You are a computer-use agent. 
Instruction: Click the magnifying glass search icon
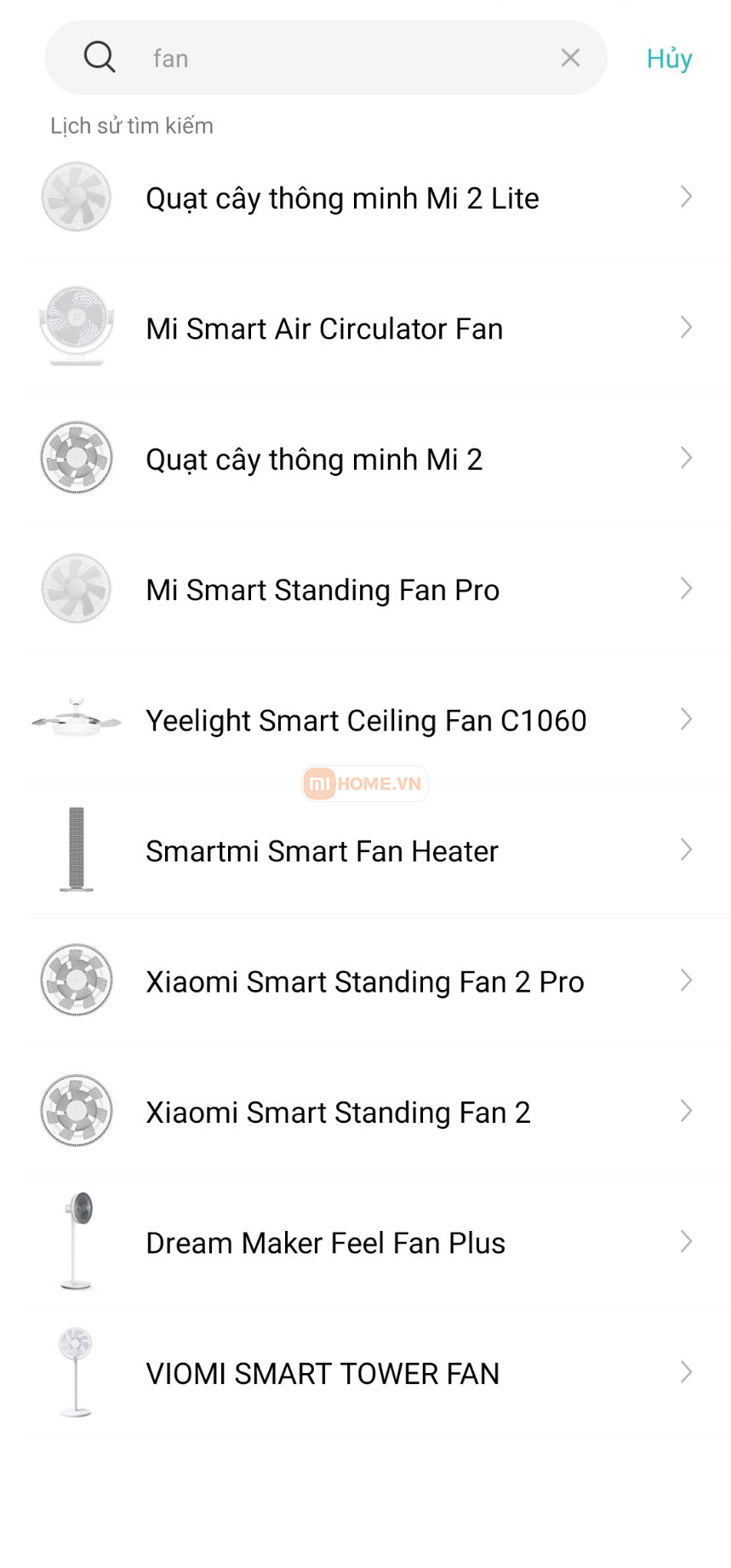click(x=100, y=57)
